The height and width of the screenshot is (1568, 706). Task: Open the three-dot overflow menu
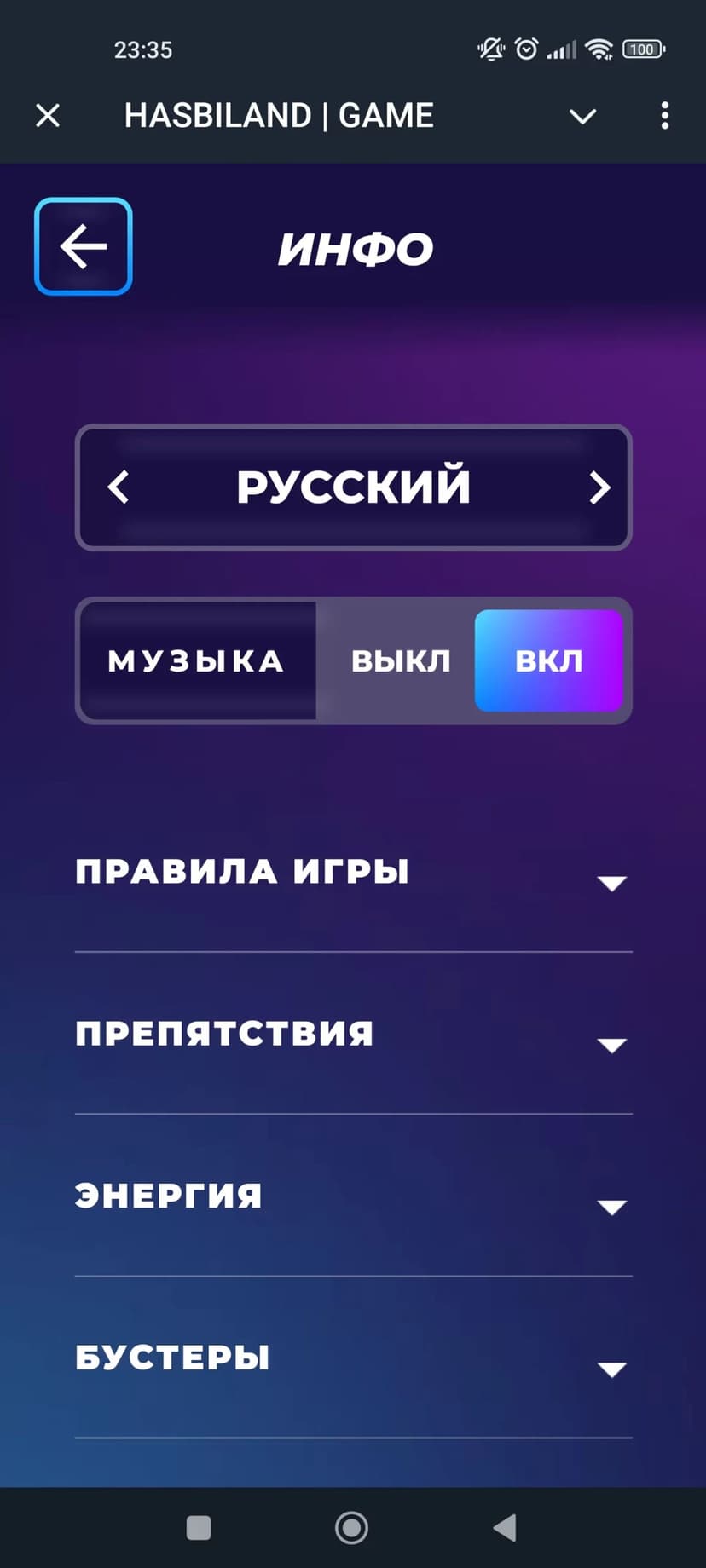point(664,116)
